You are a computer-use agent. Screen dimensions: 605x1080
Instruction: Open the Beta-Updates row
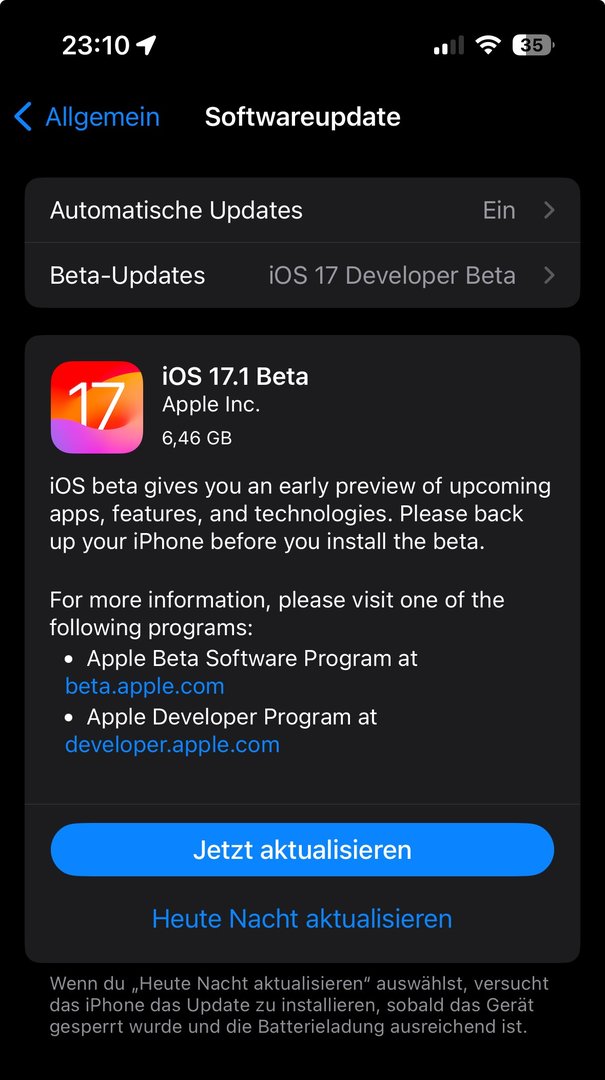302,276
